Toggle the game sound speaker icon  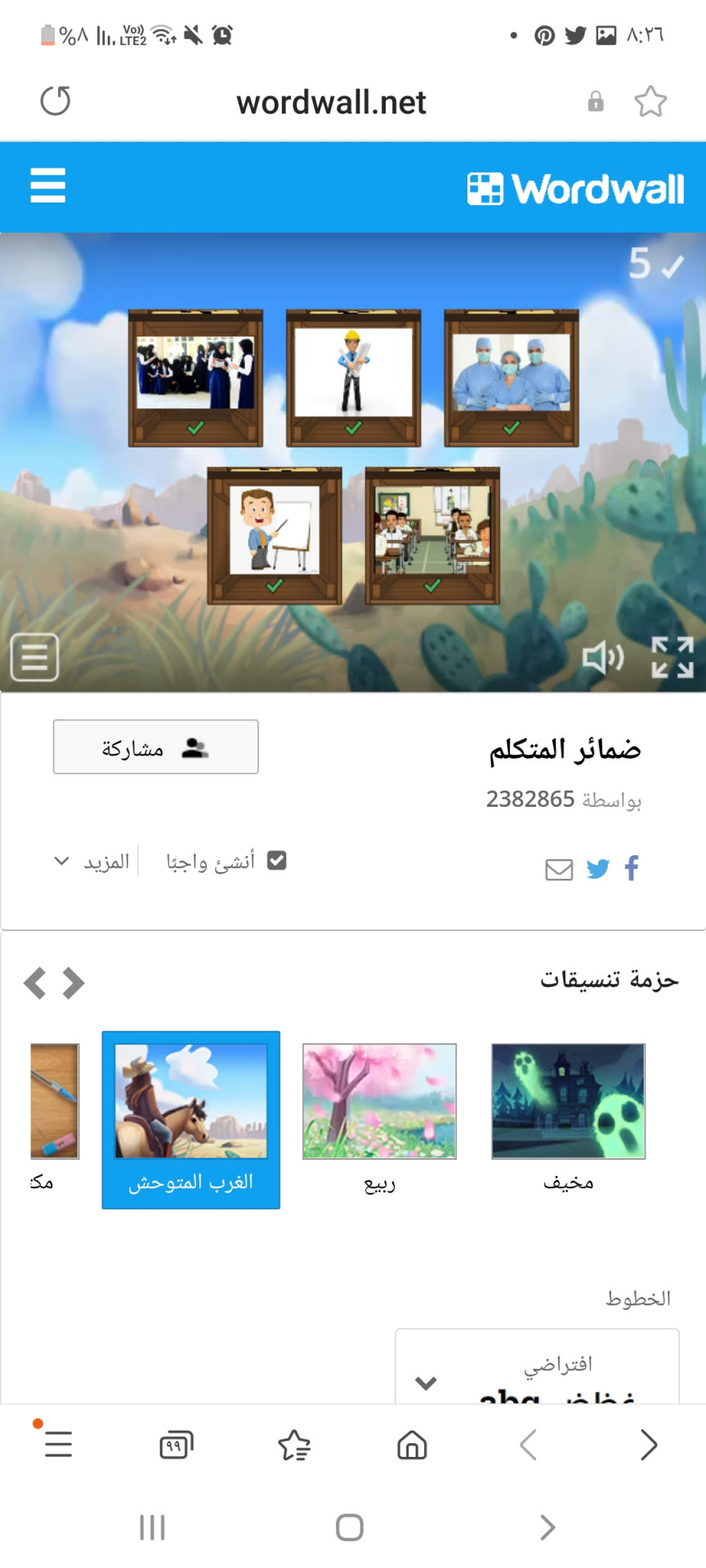pyautogui.click(x=603, y=657)
